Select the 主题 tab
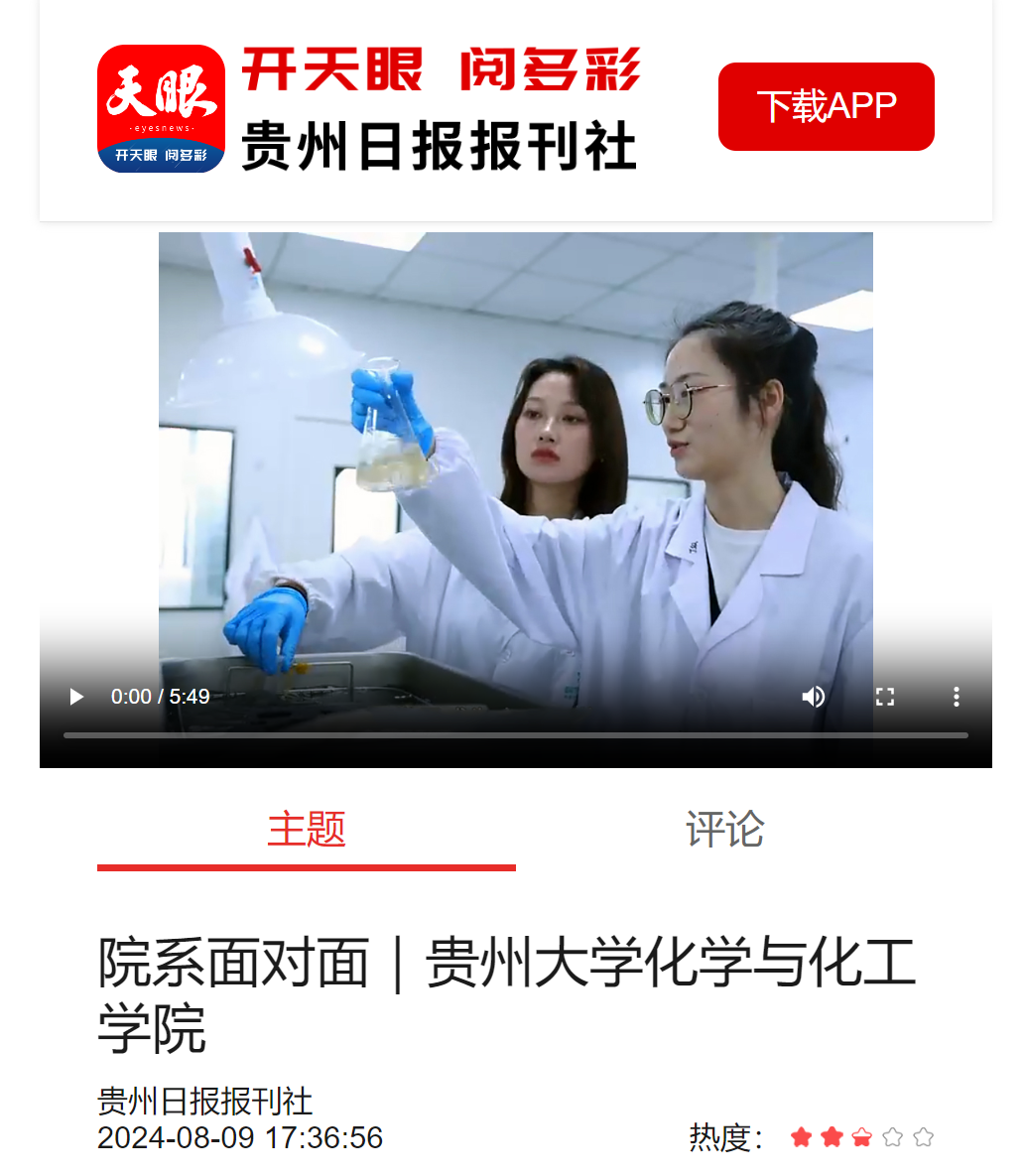This screenshot has width=1025, height=1176. 306,830
